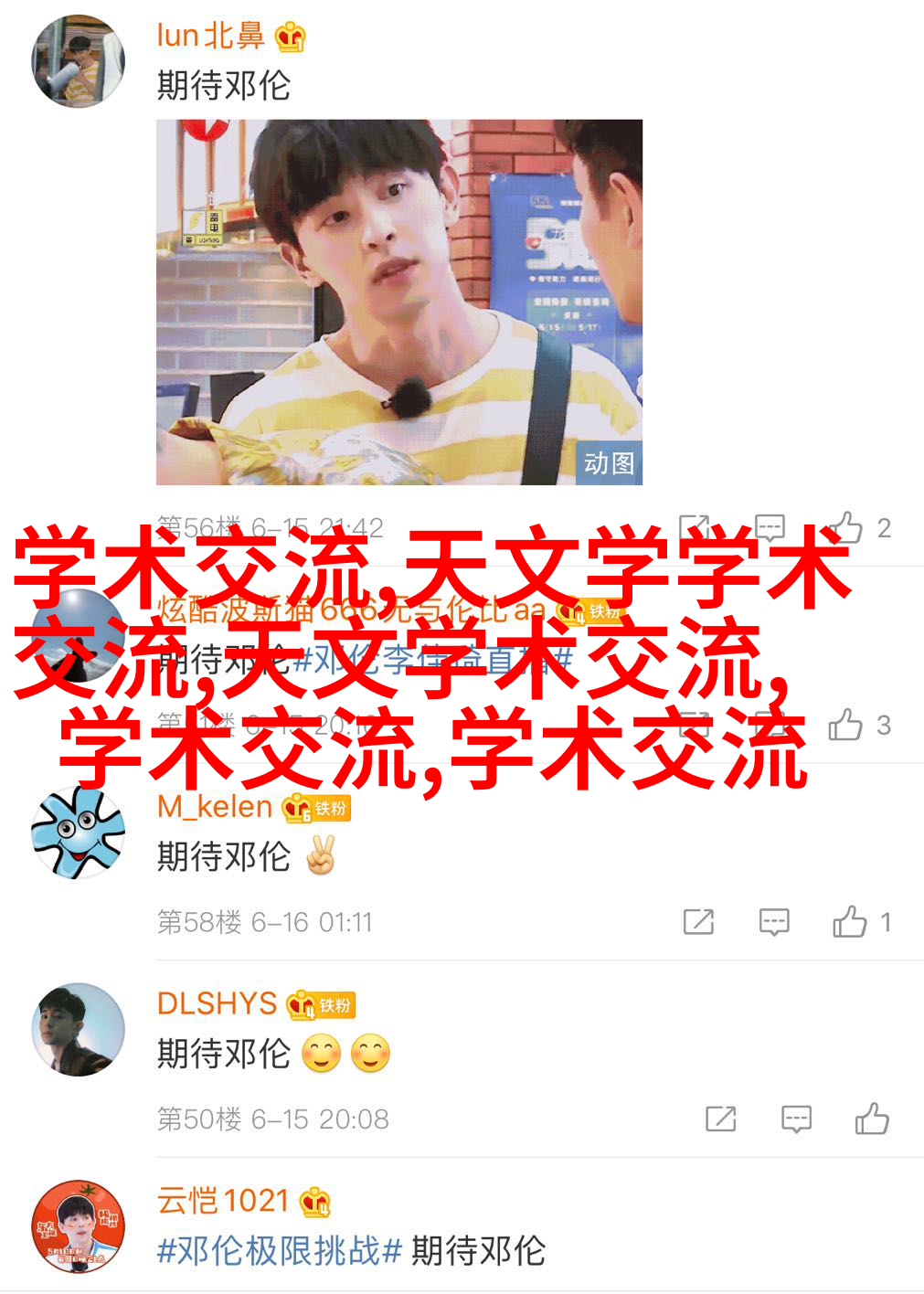The width and height of the screenshot is (924, 1294).
Task: Reply to M_kelen's comment
Action: pyautogui.click(x=774, y=922)
